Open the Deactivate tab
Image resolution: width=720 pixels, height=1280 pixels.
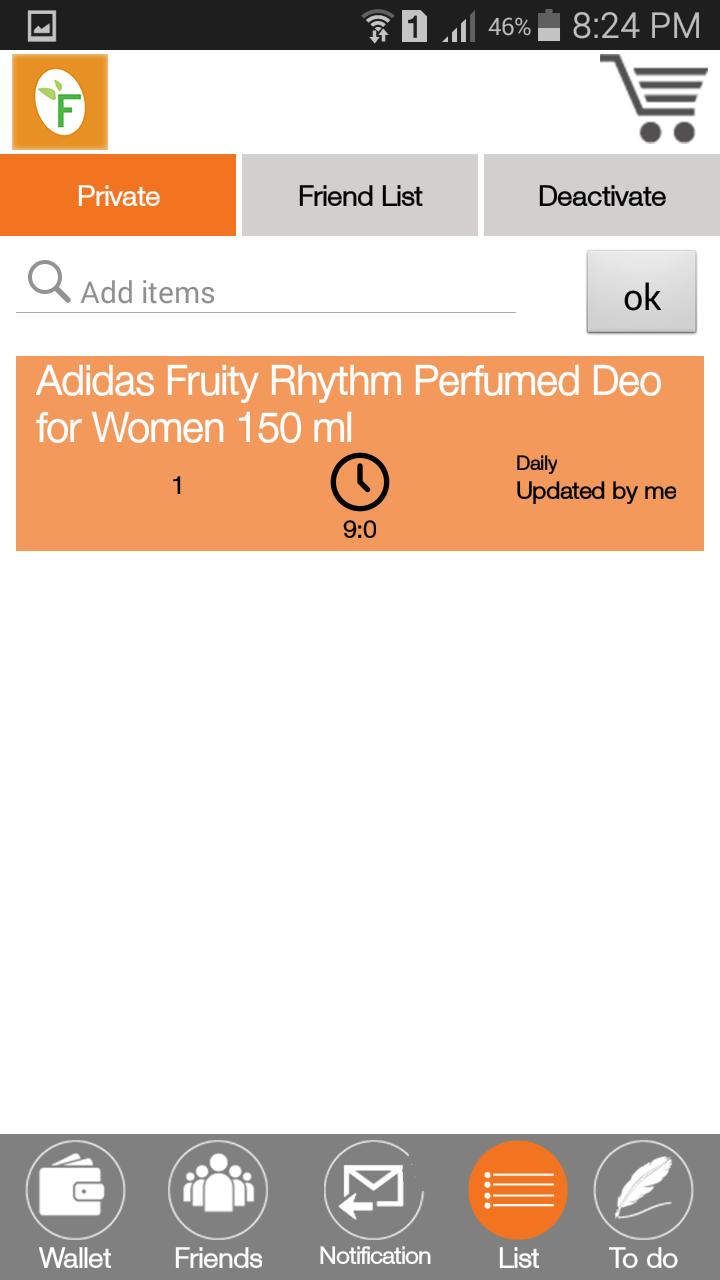point(601,196)
